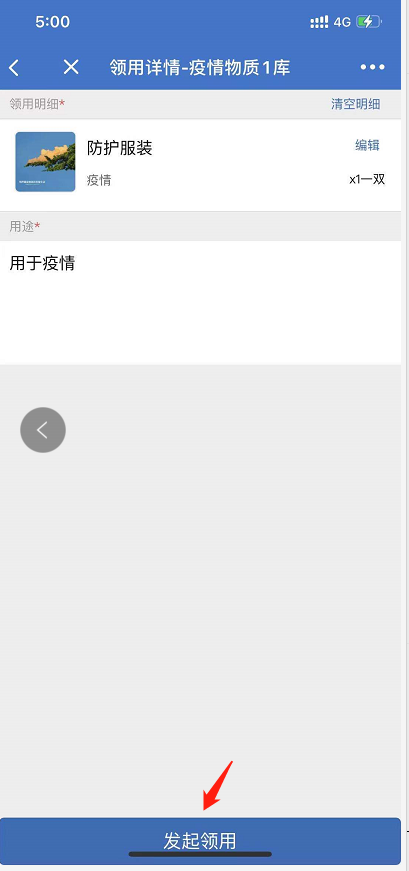Open the 防护服装 item image
Screen dimensions: 409x871
46,162
